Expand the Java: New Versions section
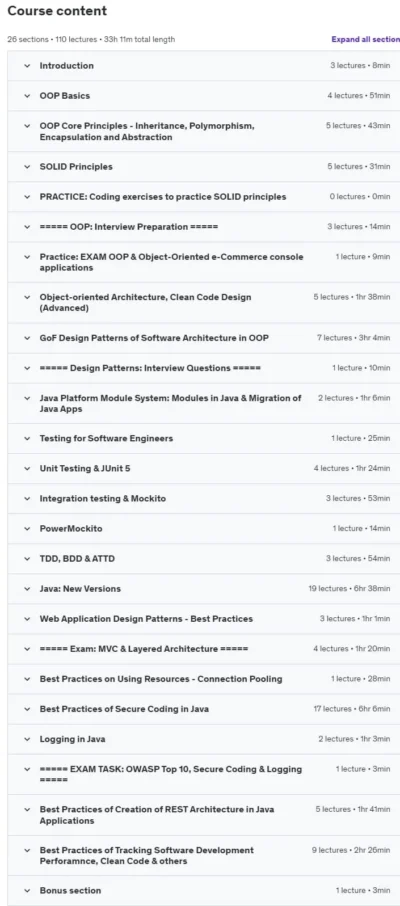400x906 pixels. 203,589
